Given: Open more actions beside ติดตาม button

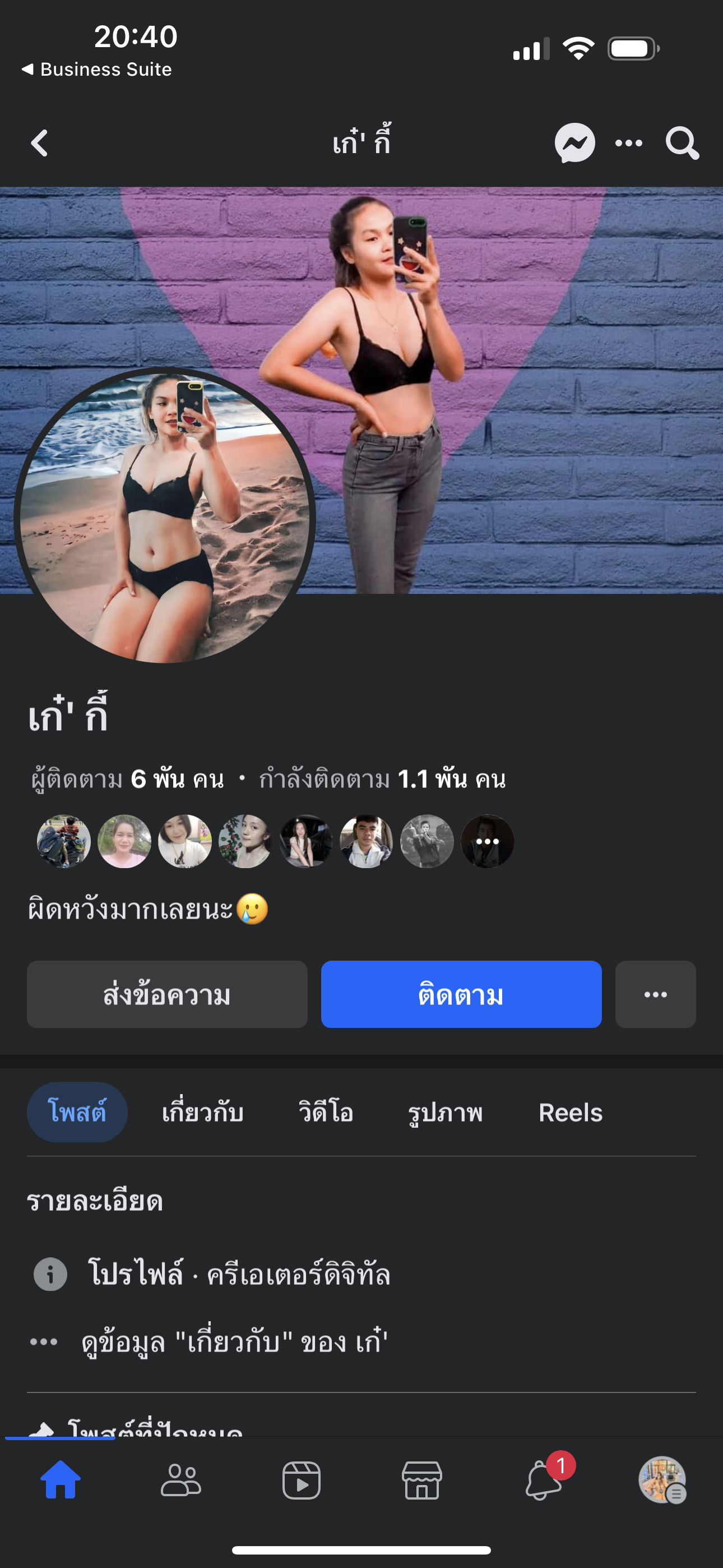Looking at the screenshot, I should click(655, 995).
